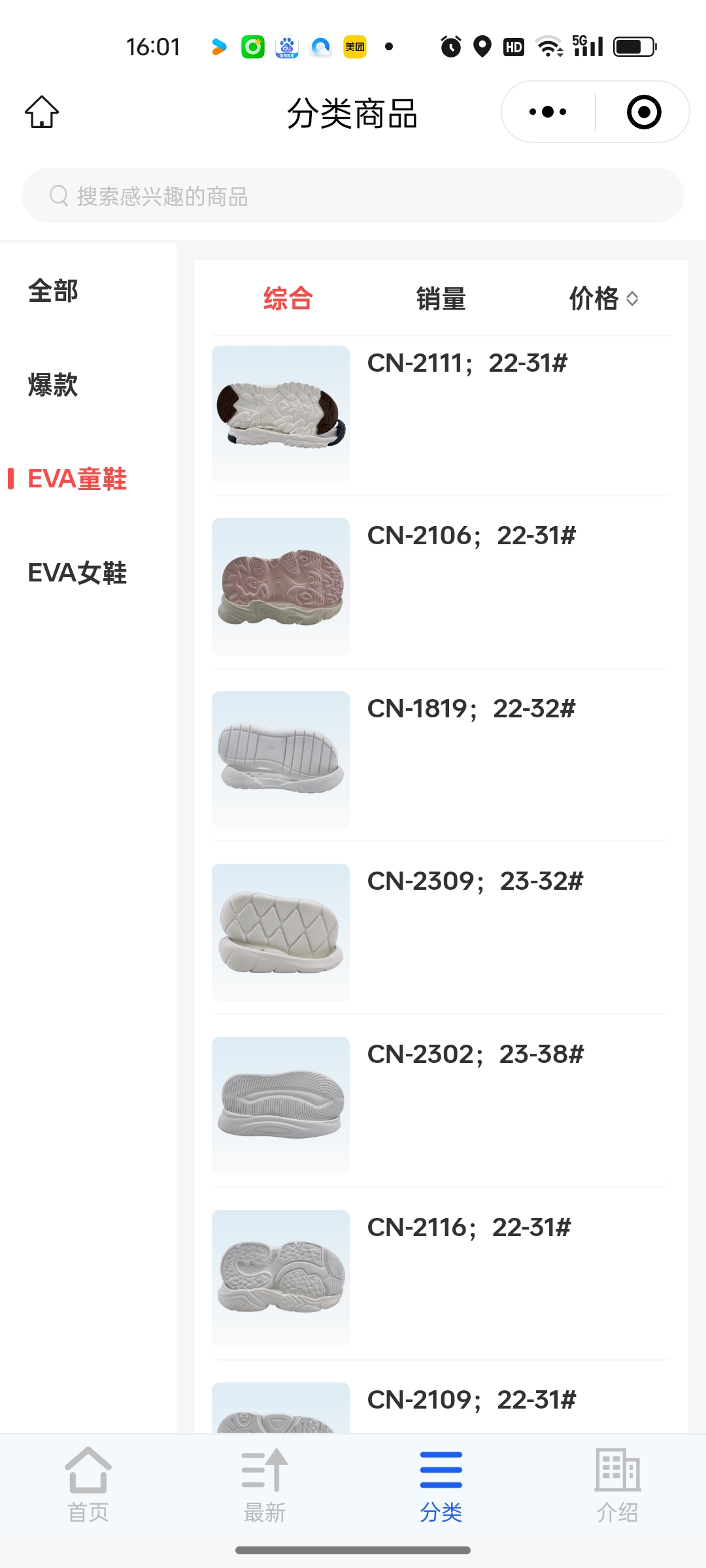The image size is (706, 1568).
Task: Switch to the 爆款 category
Action: [54, 385]
